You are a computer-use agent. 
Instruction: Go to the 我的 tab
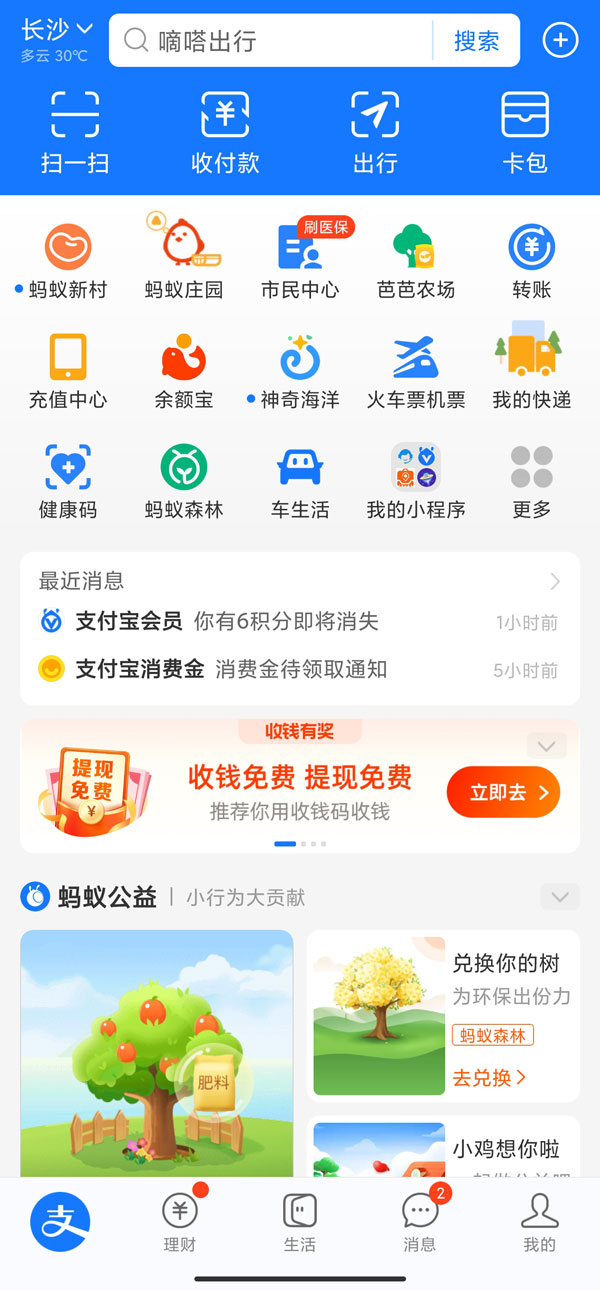[539, 1221]
